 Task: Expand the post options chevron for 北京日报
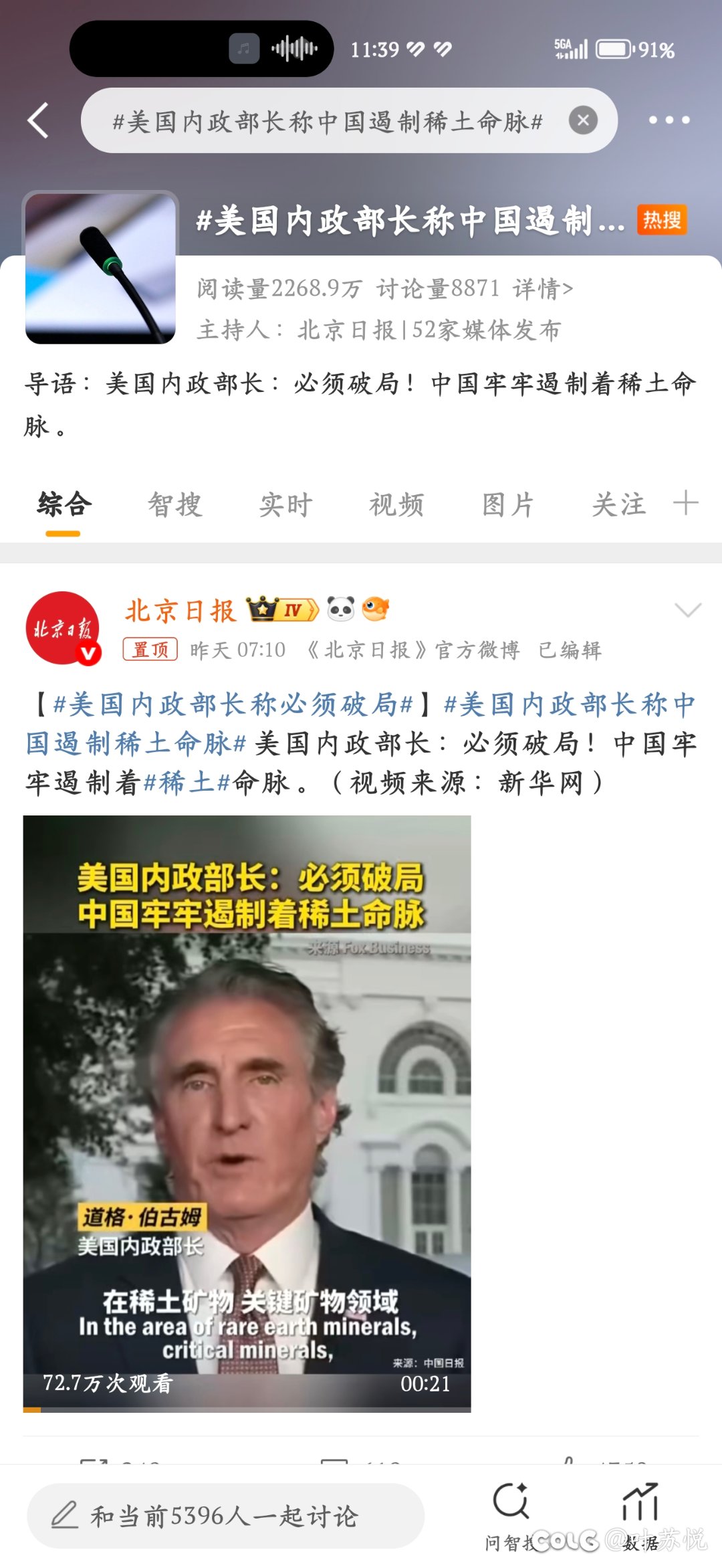688,610
